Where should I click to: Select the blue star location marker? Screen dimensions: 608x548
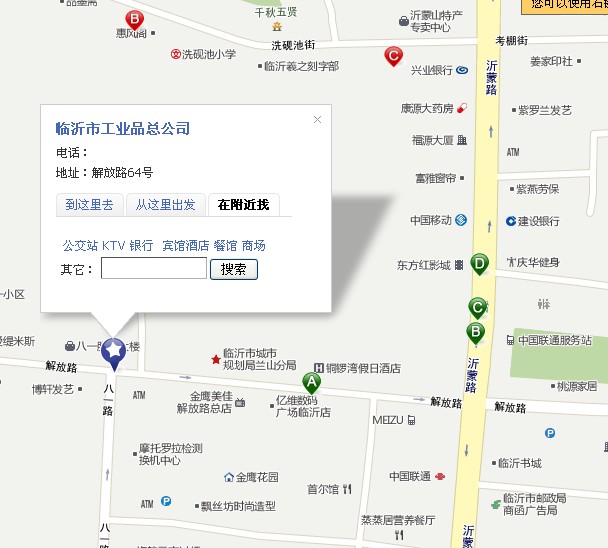click(113, 350)
